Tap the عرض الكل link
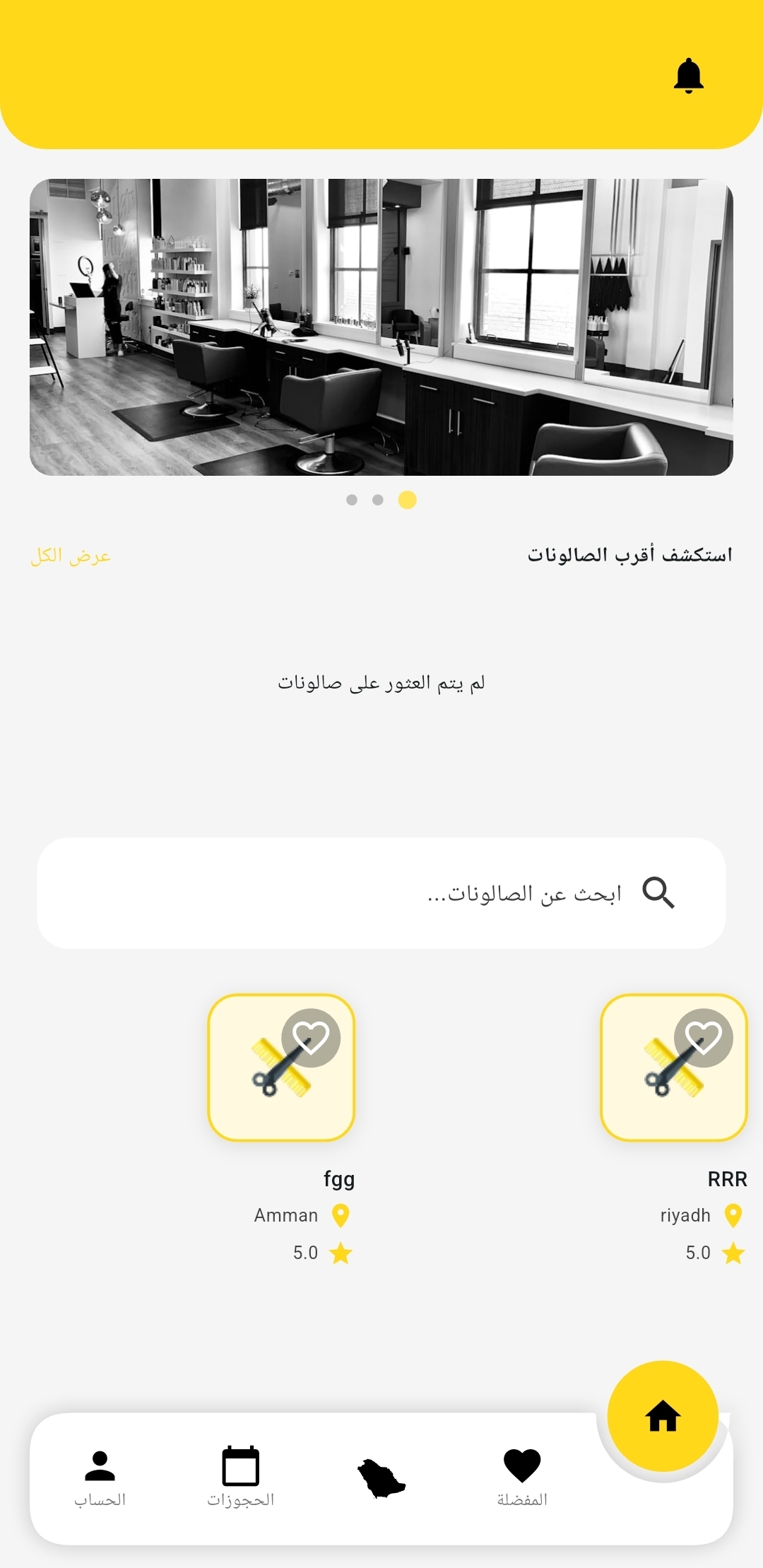763x1568 pixels. coord(71,556)
